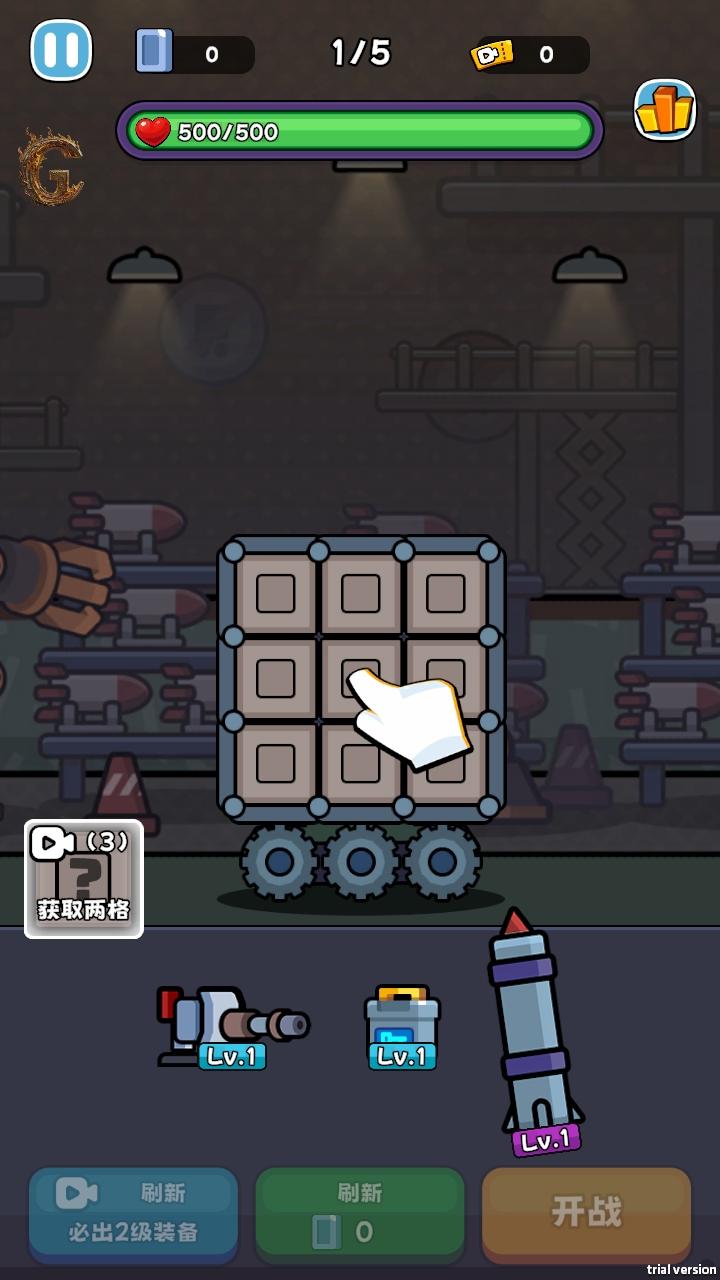Image resolution: width=720 pixels, height=1280 pixels.
Task: Open the gold bars stats icon
Action: pos(665,110)
